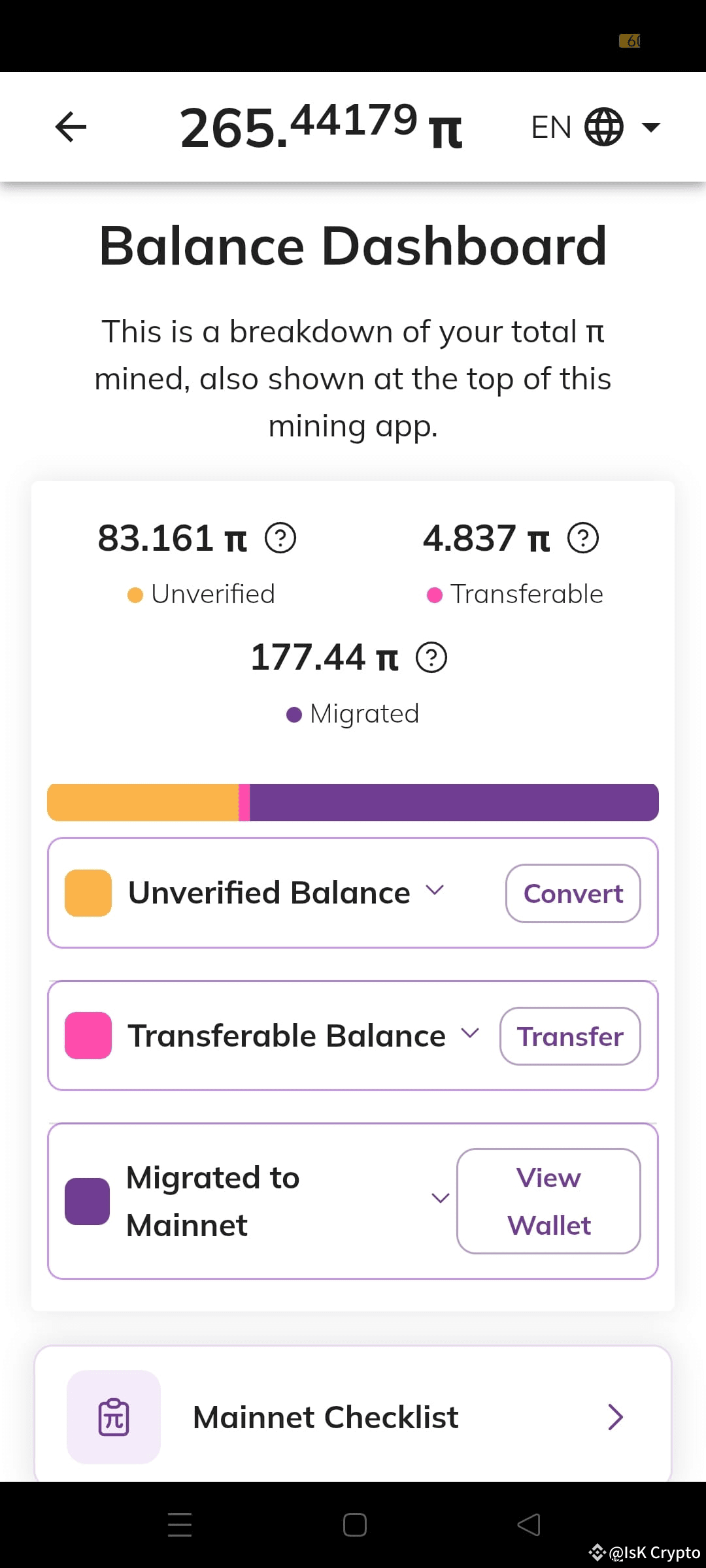The image size is (706, 1568).
Task: Click the balance breakdown progress bar
Action: 353,801
